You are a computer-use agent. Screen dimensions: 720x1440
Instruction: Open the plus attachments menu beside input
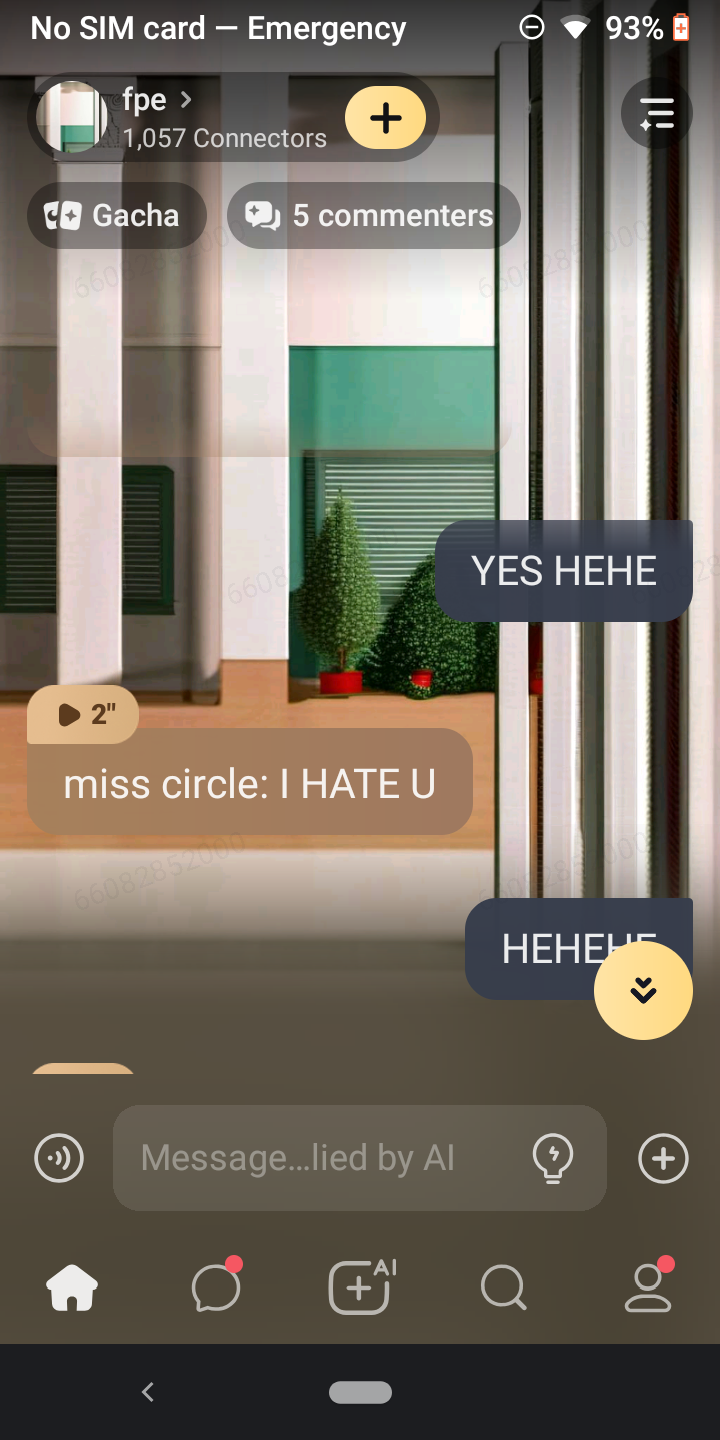[663, 1159]
